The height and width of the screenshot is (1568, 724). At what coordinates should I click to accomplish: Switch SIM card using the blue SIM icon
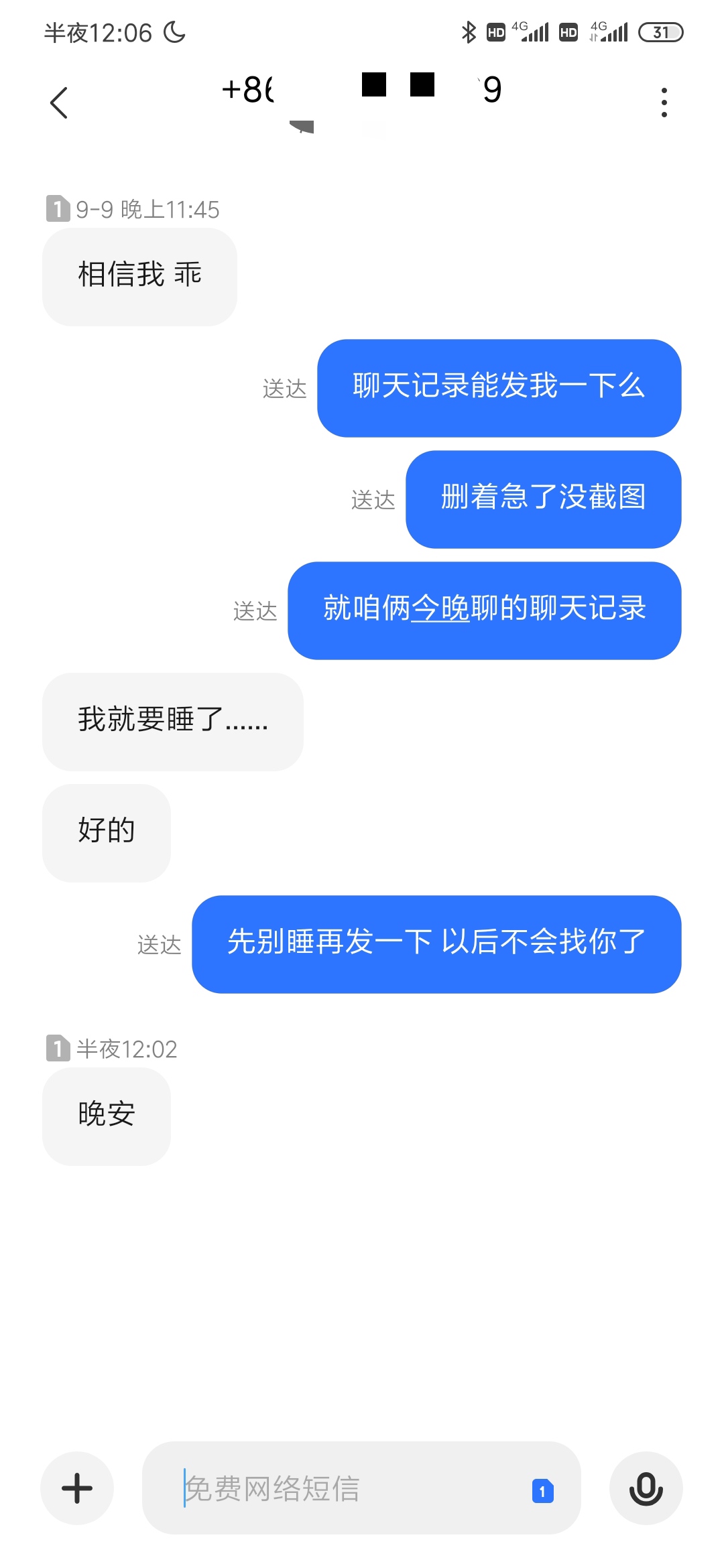click(542, 1490)
